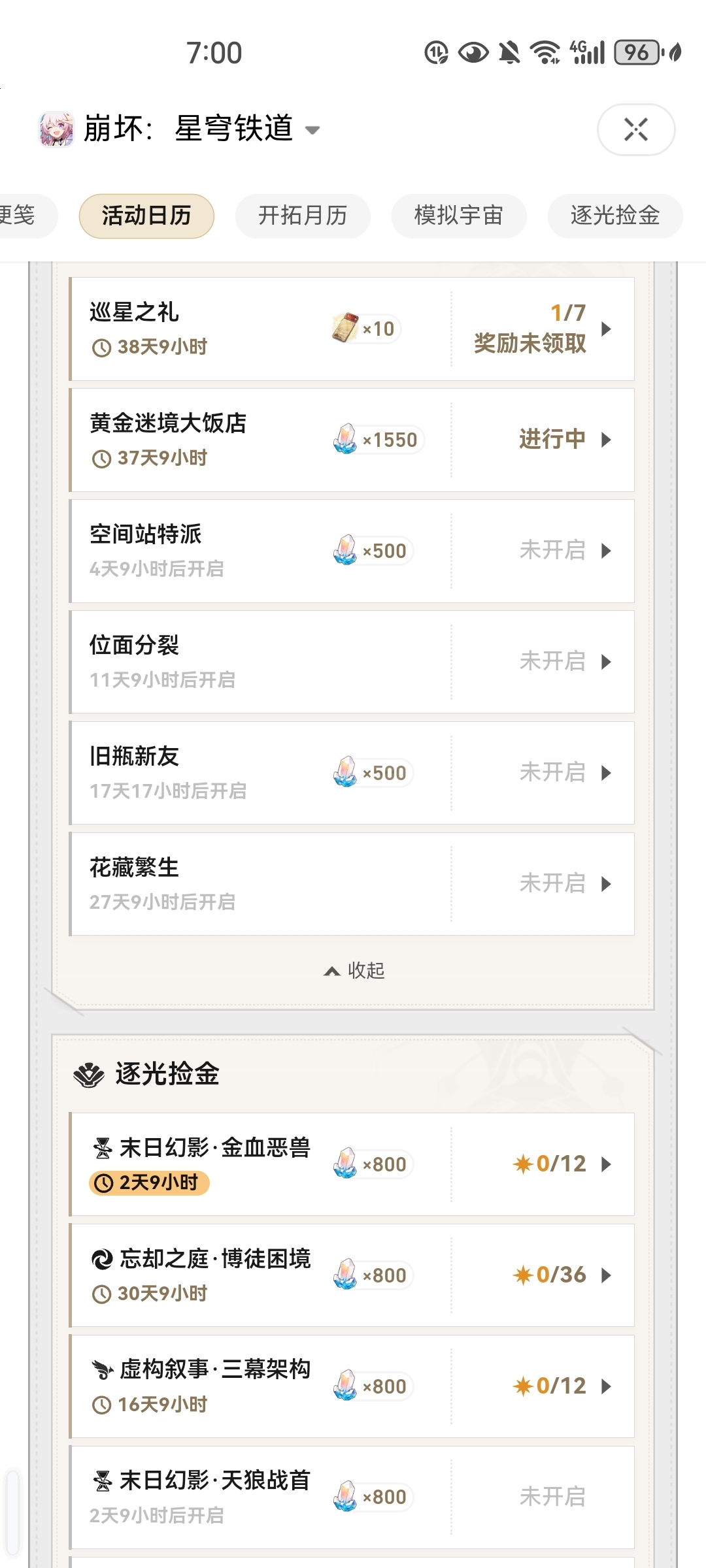
Task: Switch to the 模拟宇宙 tab
Action: point(459,216)
